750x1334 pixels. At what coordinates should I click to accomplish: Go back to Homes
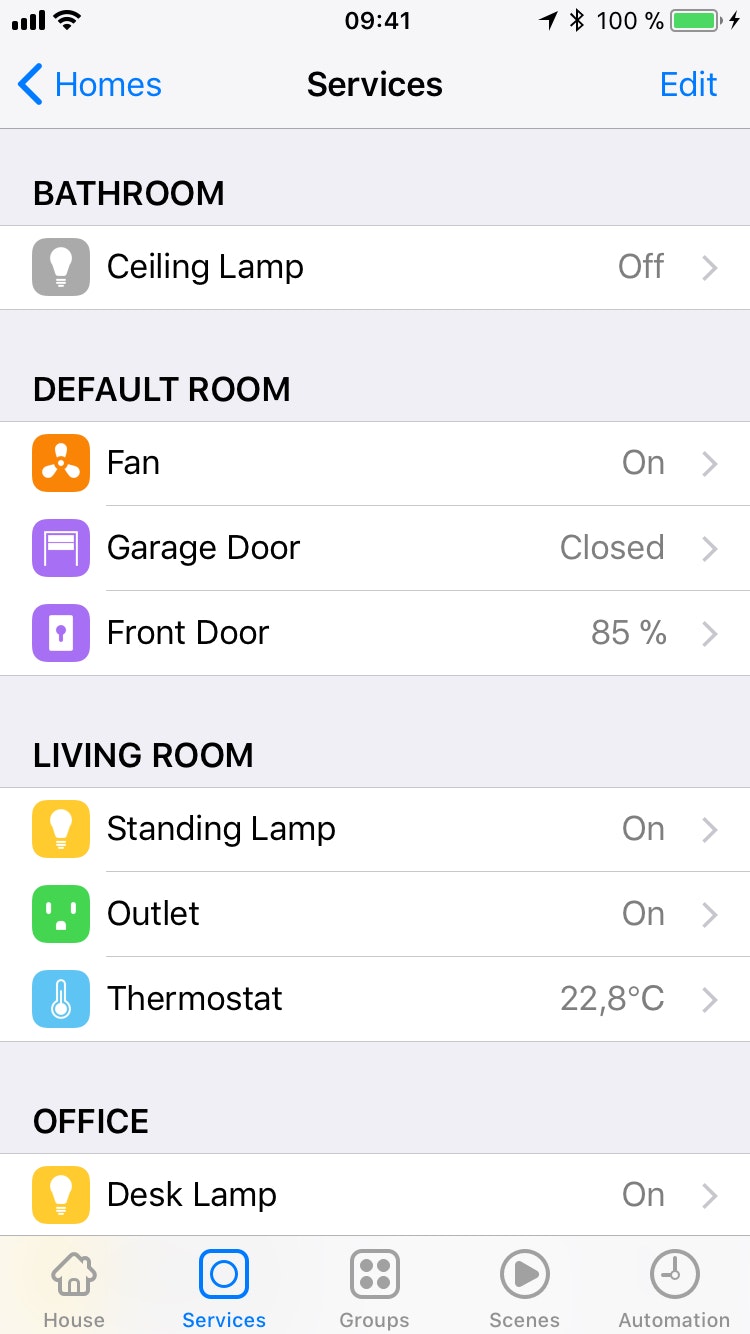coord(90,85)
